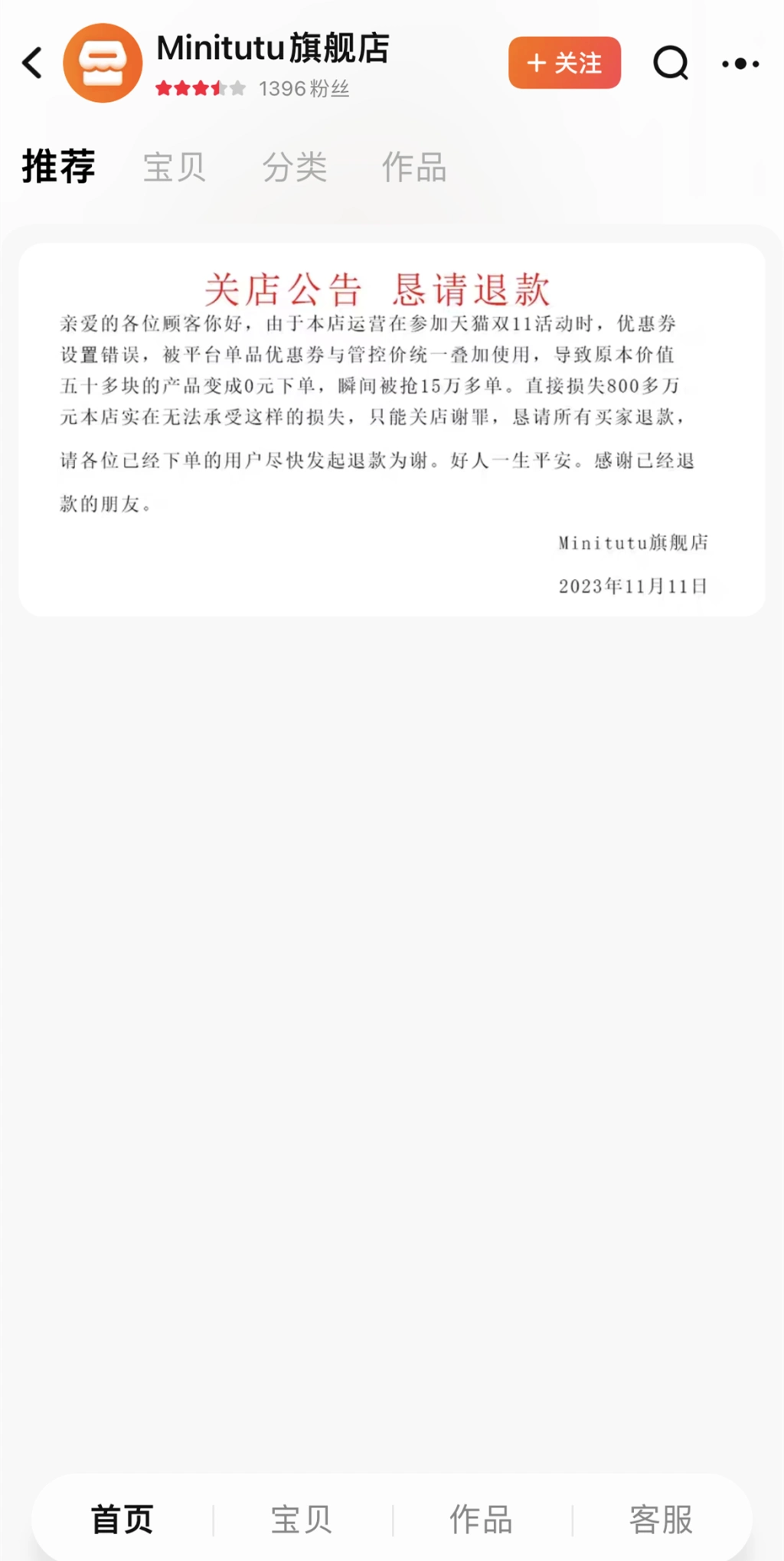Open the more options ellipsis menu
Viewport: 784px width, 1561px height.
tap(740, 63)
